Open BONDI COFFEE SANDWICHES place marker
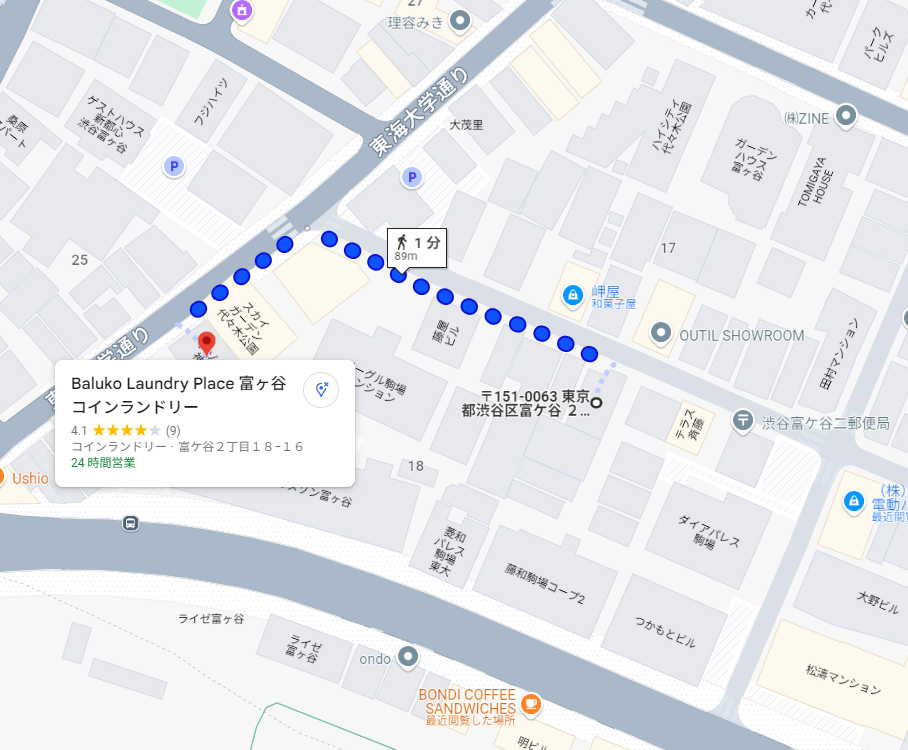 click(x=530, y=703)
